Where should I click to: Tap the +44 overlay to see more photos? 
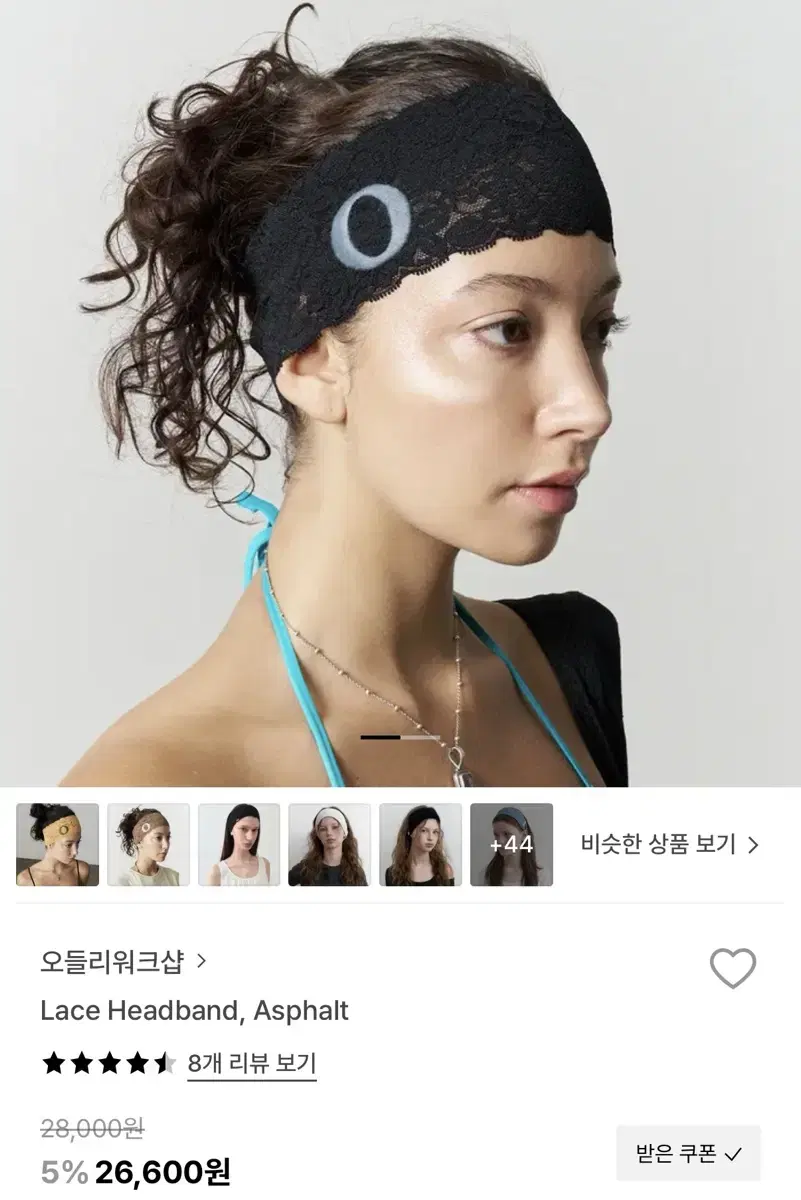[x=510, y=843]
